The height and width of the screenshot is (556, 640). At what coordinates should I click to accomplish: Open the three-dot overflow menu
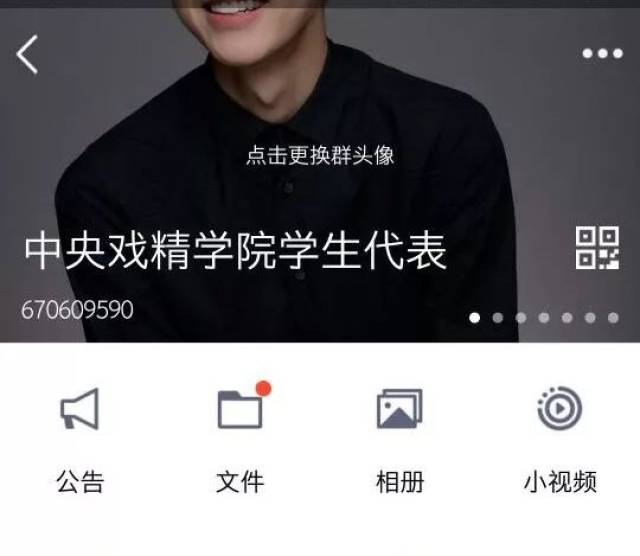602,54
